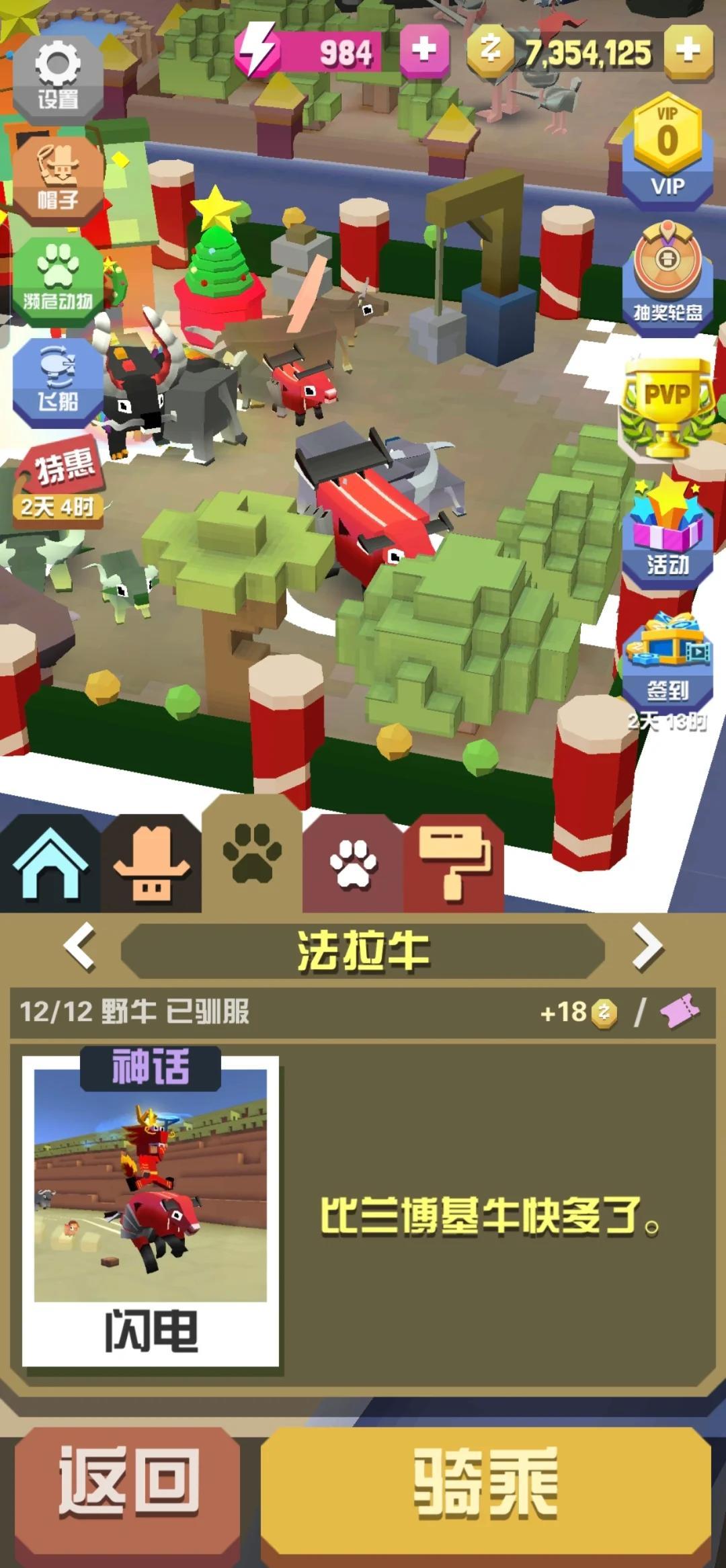726x1568 pixels.
Task: Open the 帽子 hats menu
Action: click(x=58, y=178)
